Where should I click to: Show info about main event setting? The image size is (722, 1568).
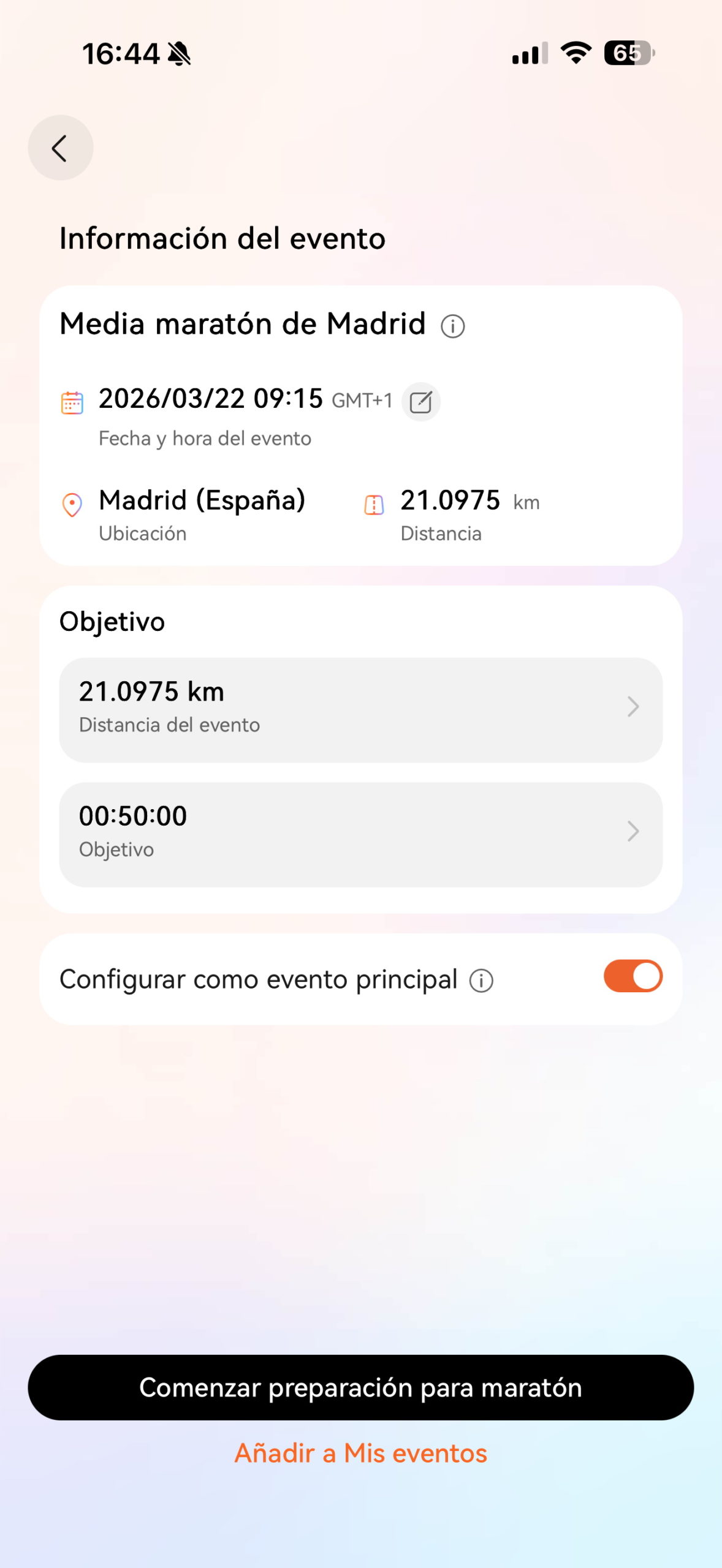[x=481, y=981]
